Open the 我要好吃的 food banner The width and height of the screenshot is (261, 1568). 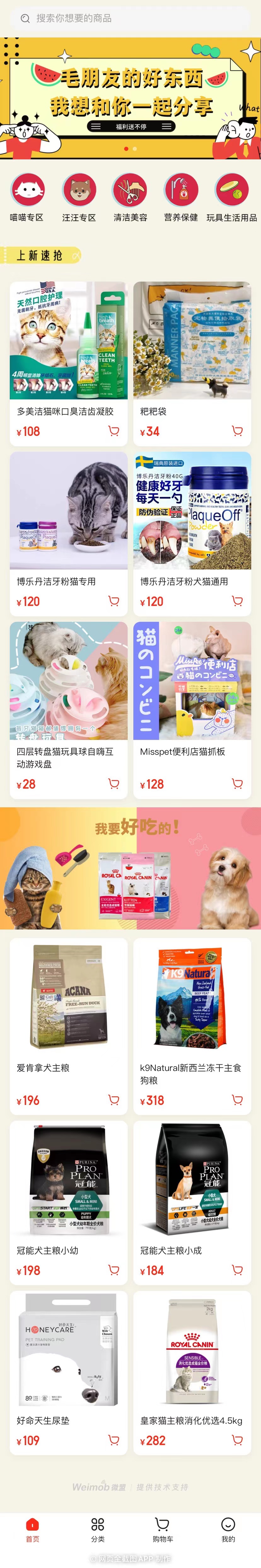130,868
